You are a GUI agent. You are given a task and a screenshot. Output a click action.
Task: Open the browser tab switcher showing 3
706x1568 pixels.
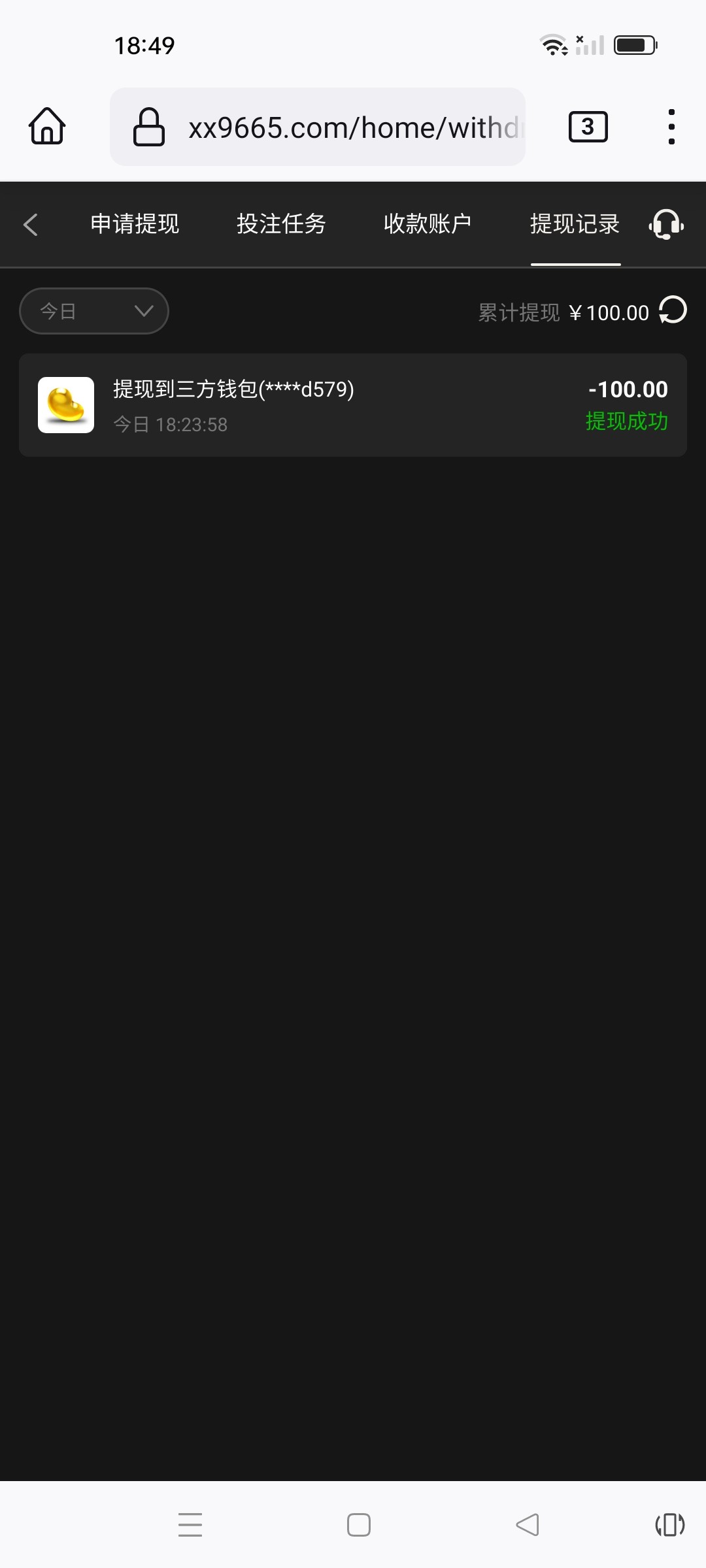pyautogui.click(x=588, y=127)
